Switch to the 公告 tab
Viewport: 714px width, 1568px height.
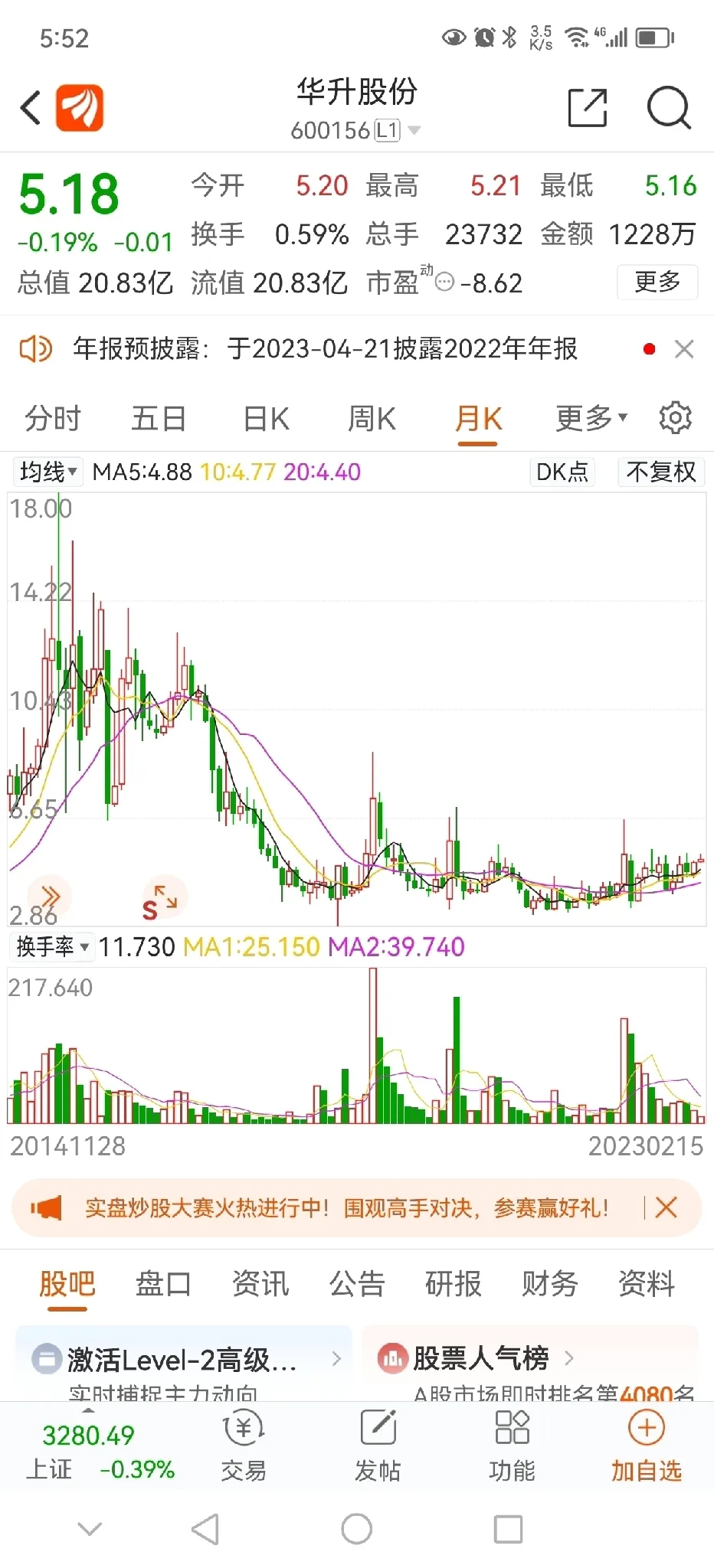coord(357,1284)
